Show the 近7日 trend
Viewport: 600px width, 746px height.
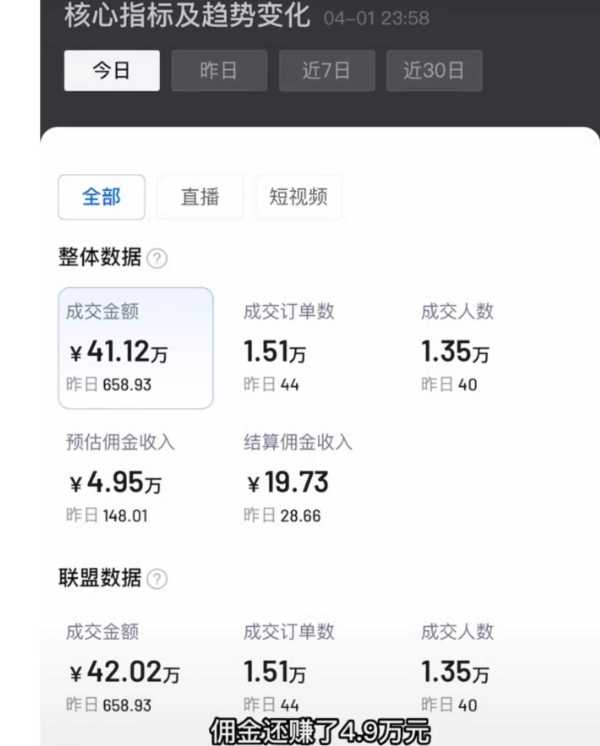[327, 71]
